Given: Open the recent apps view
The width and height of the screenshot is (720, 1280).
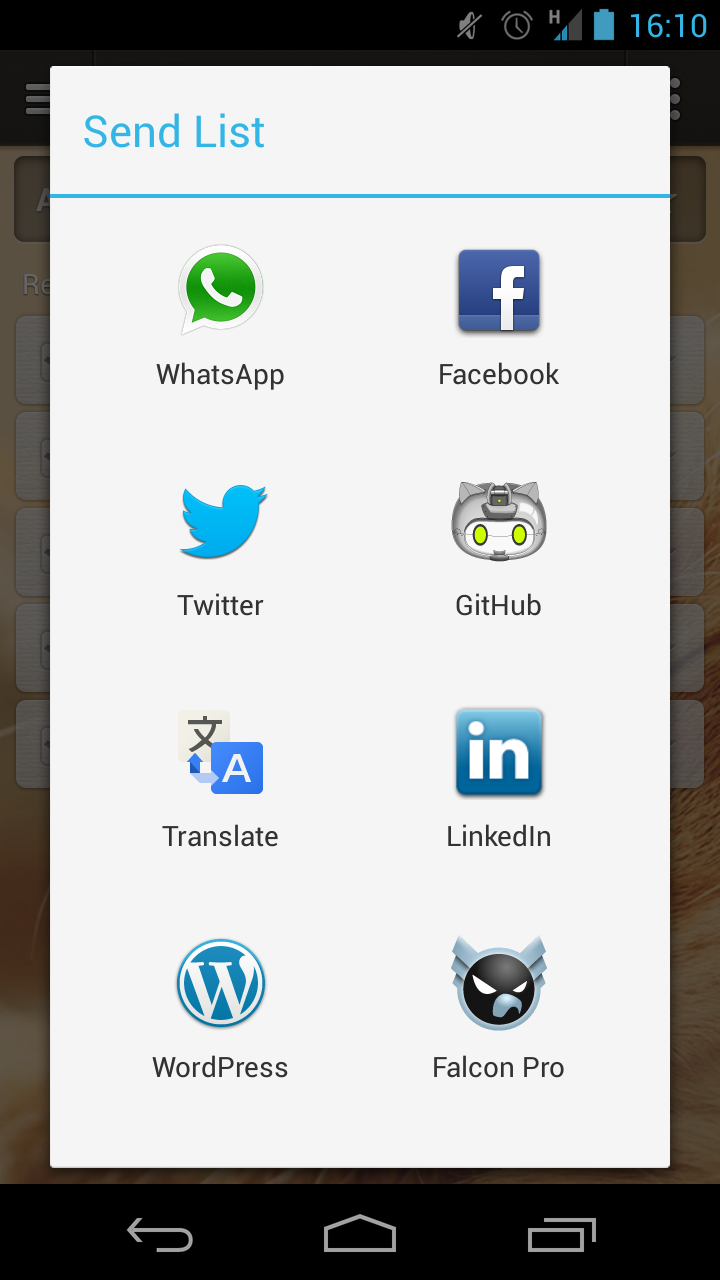Looking at the screenshot, I should coord(561,1234).
